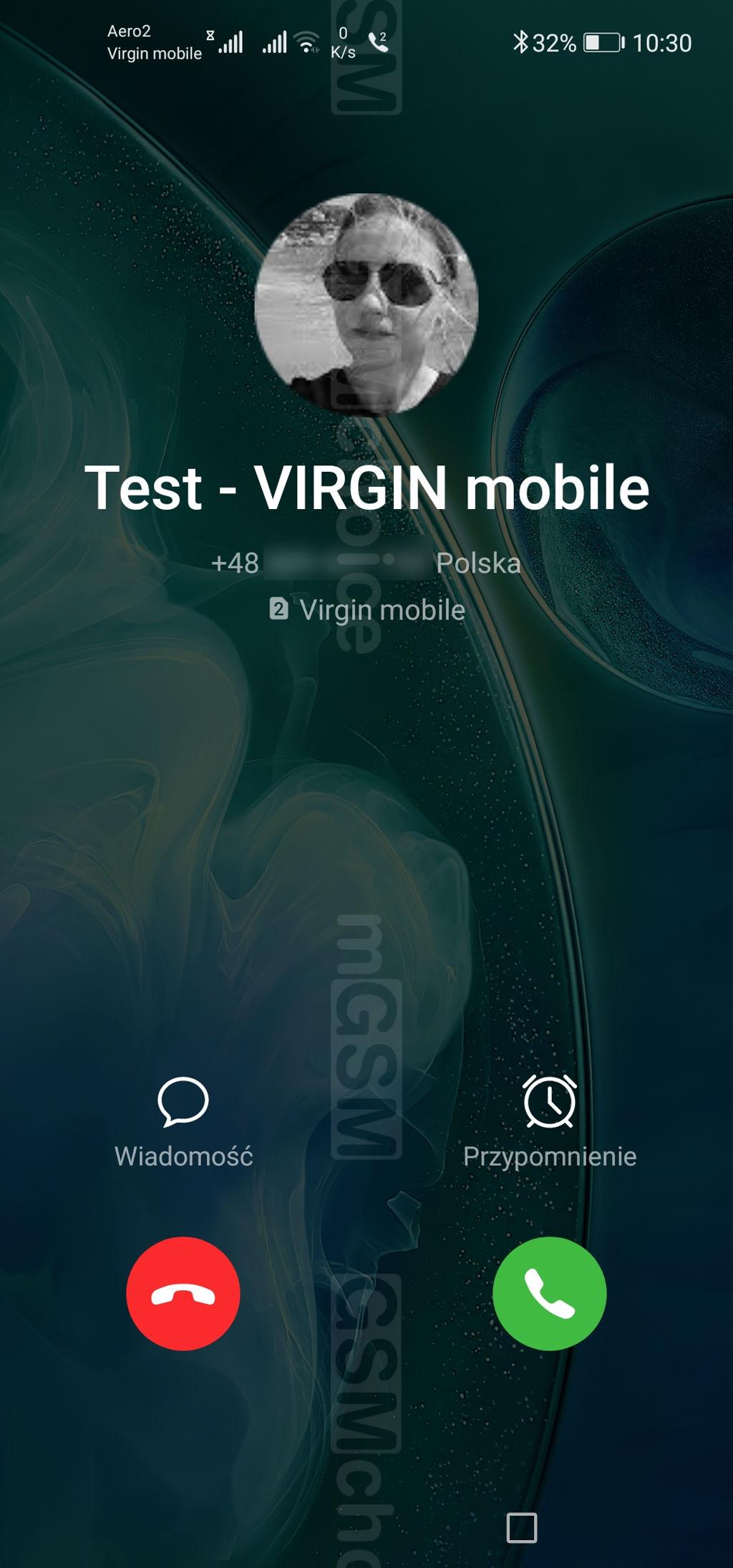Viewport: 733px width, 1568px height.
Task: Decline the incoming call with the red button
Action: tap(183, 1293)
